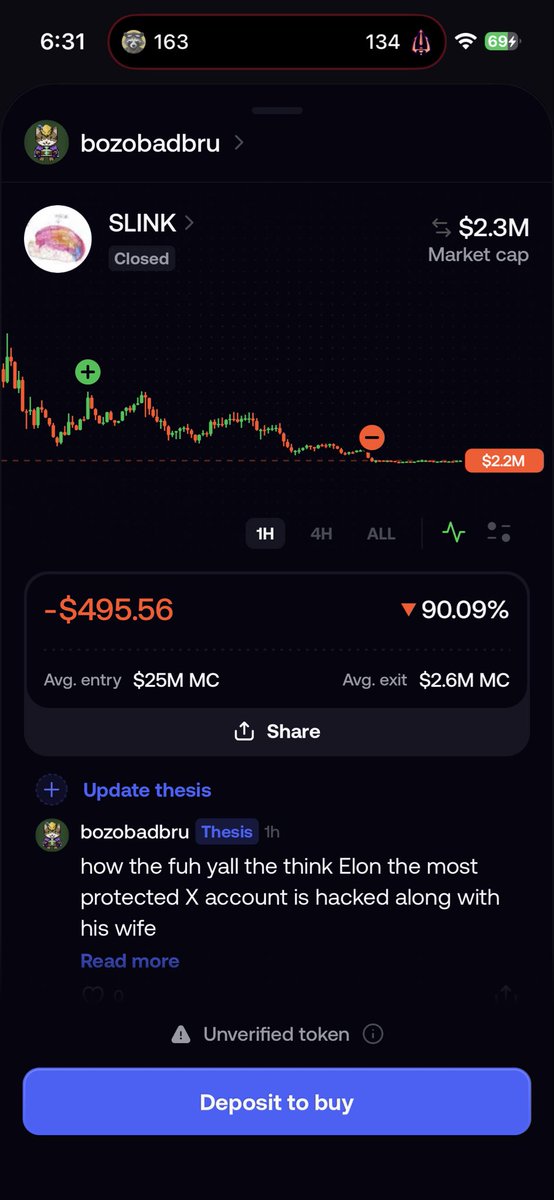Viewport: 554px width, 1200px height.
Task: Swap the market cap display
Action: click(x=440, y=227)
